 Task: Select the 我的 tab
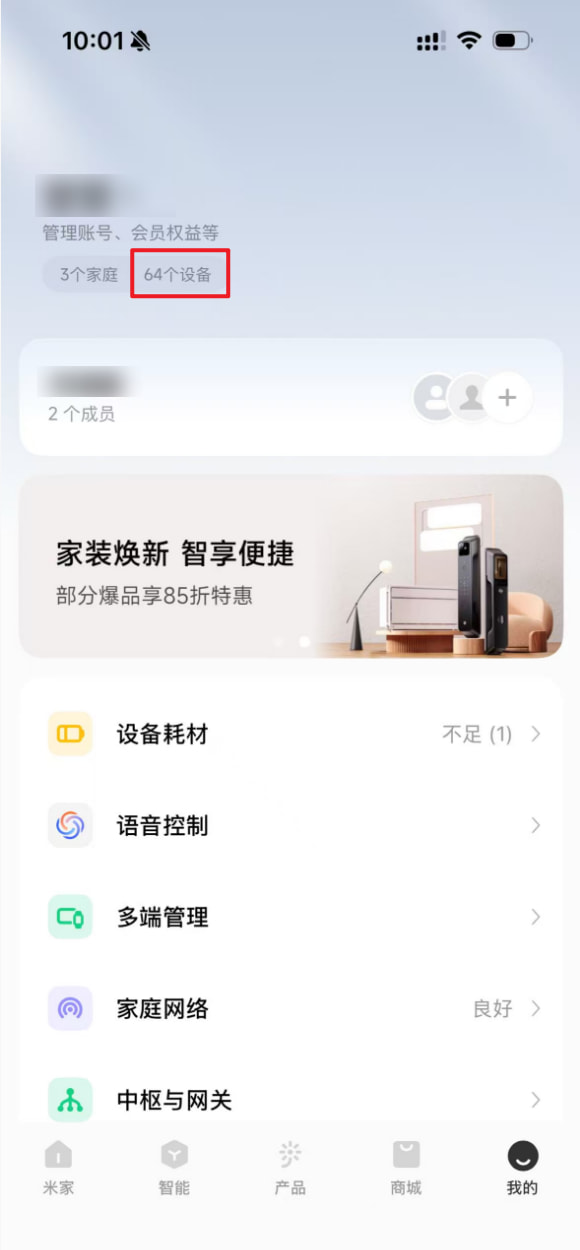(522, 1168)
